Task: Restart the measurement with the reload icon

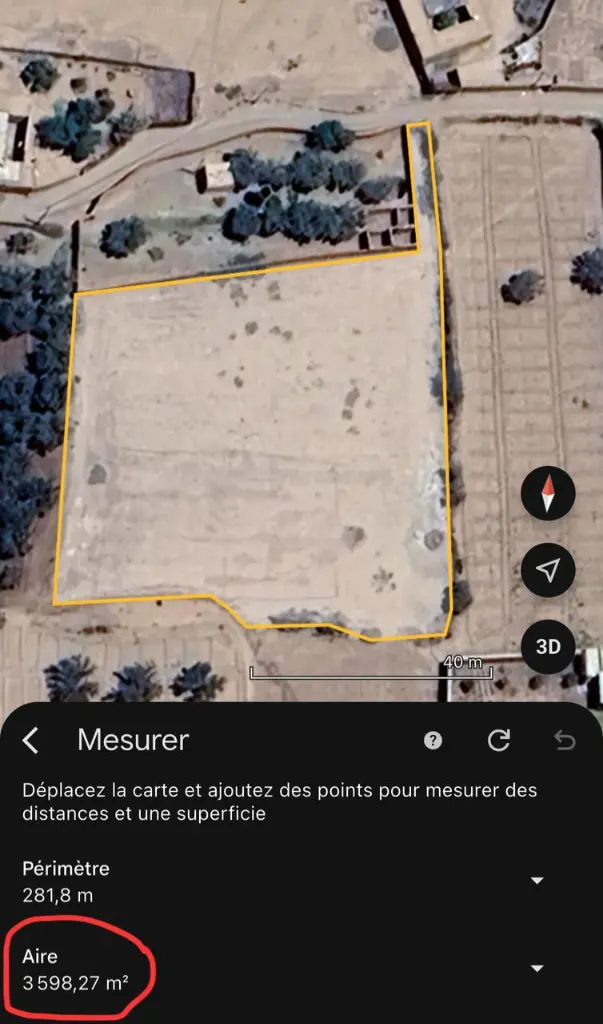Action: pyautogui.click(x=499, y=741)
